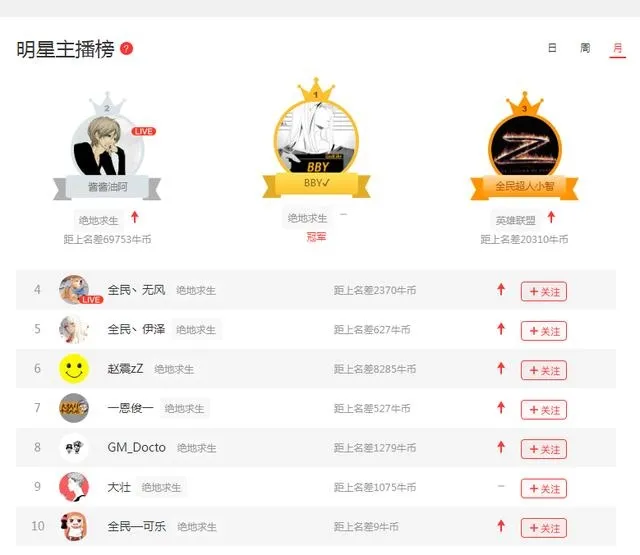Image resolution: width=640 pixels, height=555 pixels.
Task: Switch to the 周 (weekly) ranking tab
Action: pos(585,48)
